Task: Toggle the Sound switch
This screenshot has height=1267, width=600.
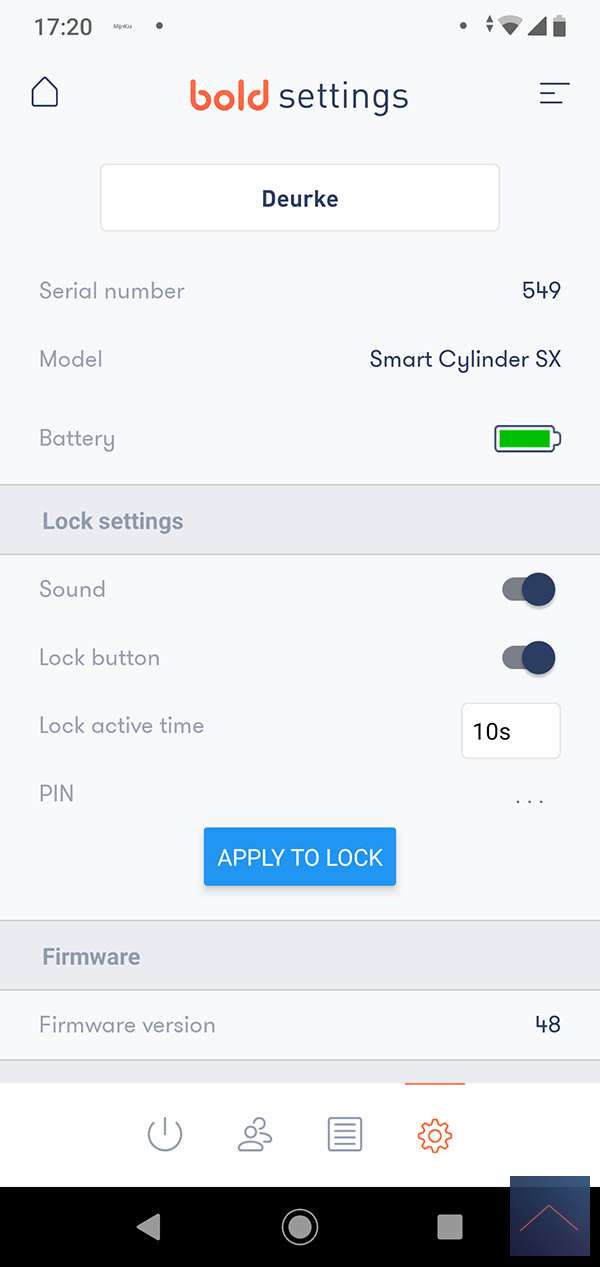Action: click(x=528, y=590)
